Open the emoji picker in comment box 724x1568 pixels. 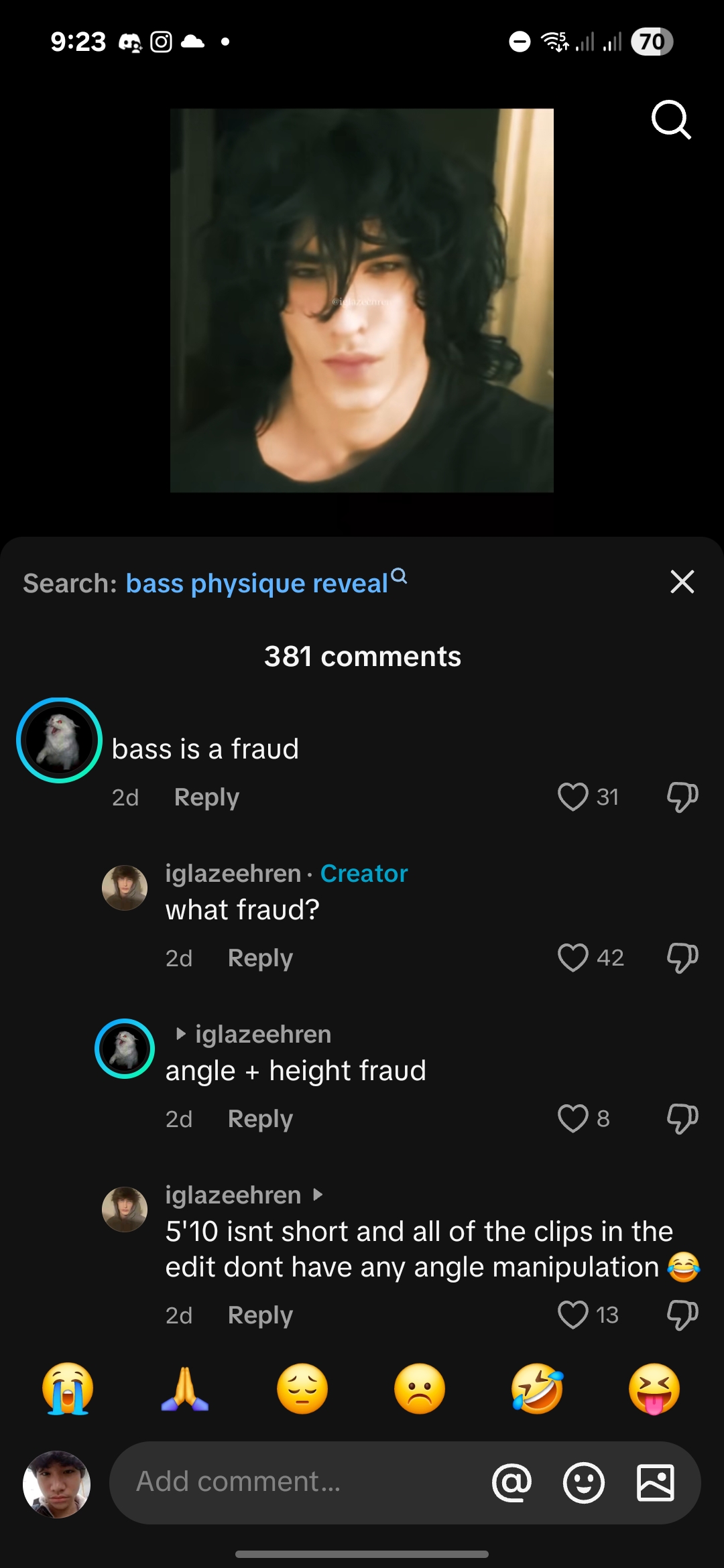tap(584, 1482)
